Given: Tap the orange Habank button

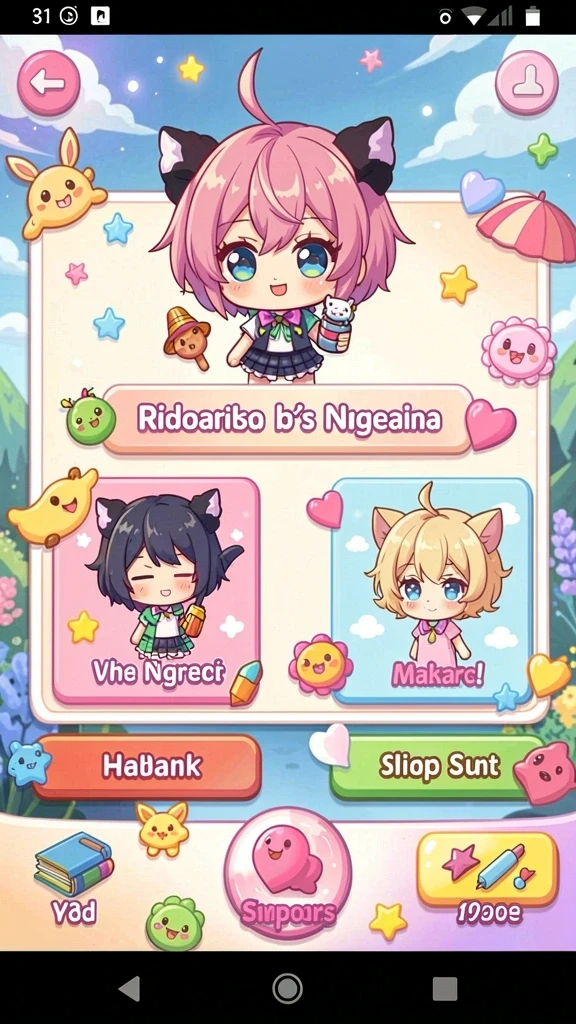Looking at the screenshot, I should coord(148,767).
